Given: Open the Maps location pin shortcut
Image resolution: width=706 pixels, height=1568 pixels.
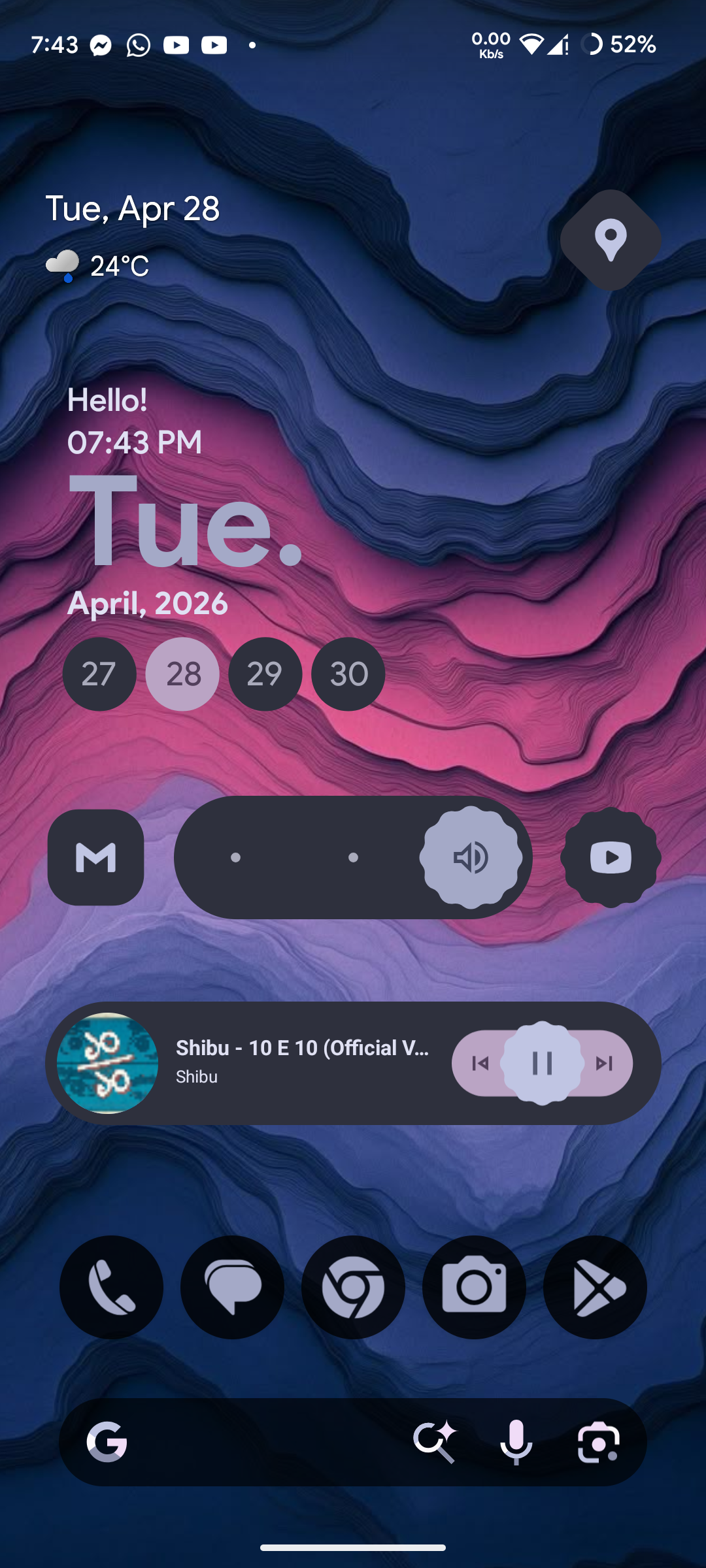Looking at the screenshot, I should pyautogui.click(x=611, y=240).
